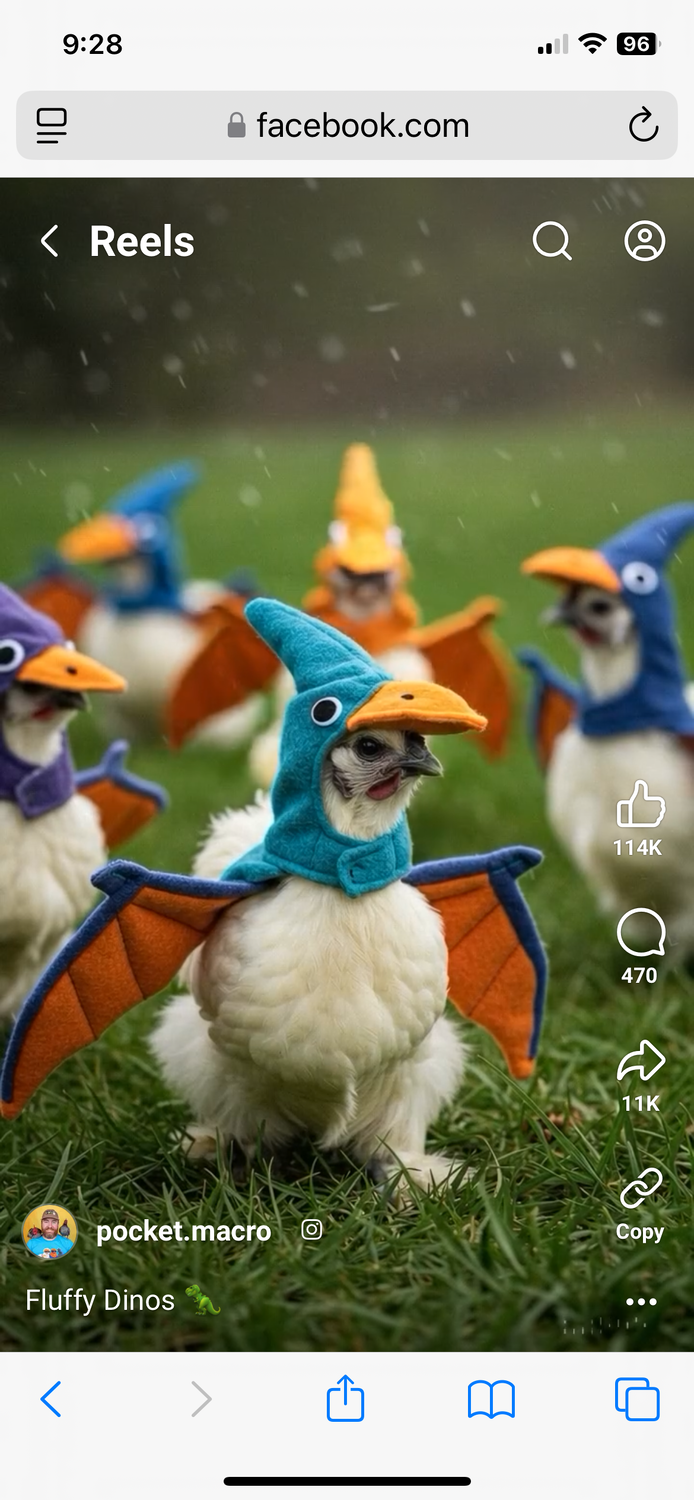Show open Safari tabs
This screenshot has width=694, height=1500.
(x=637, y=1399)
